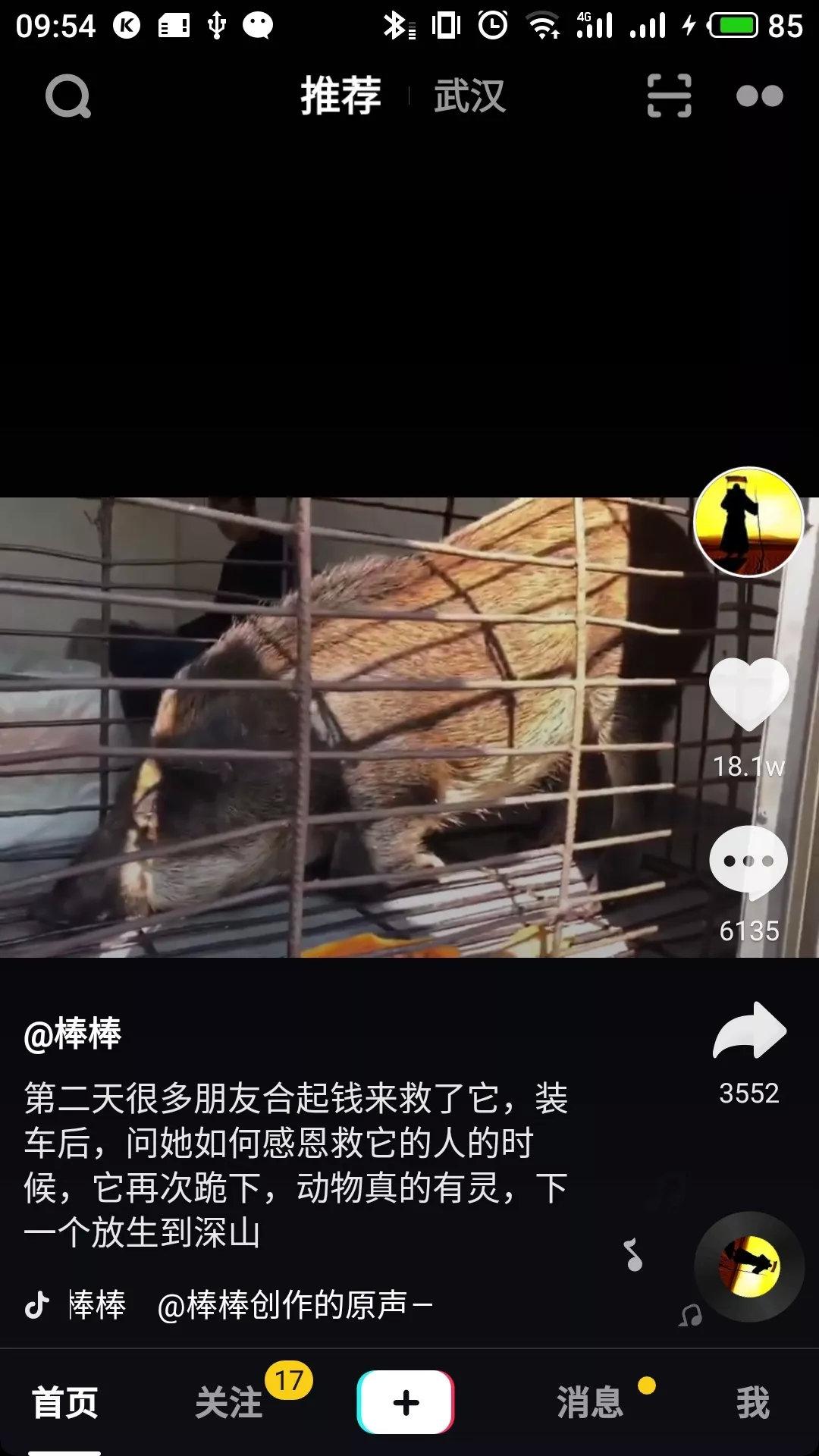
Task: Switch to the 武汉 tab
Action: tap(469, 96)
